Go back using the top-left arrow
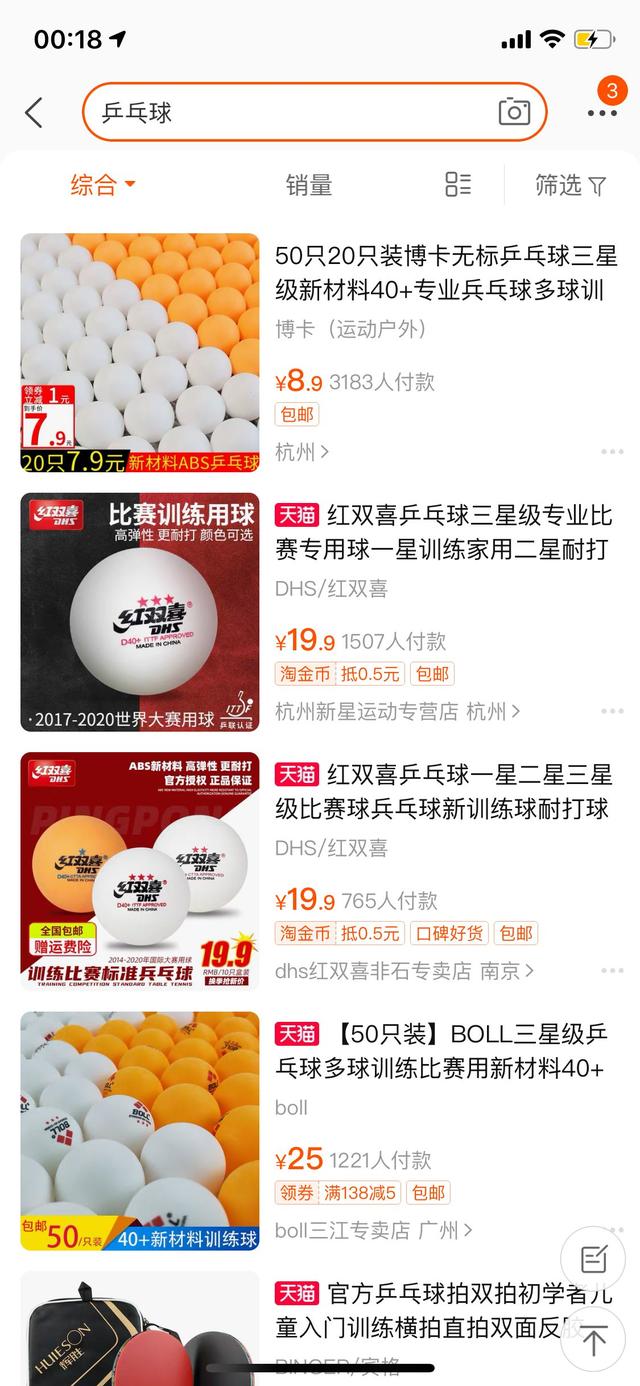The width and height of the screenshot is (640, 1386). pos(35,113)
